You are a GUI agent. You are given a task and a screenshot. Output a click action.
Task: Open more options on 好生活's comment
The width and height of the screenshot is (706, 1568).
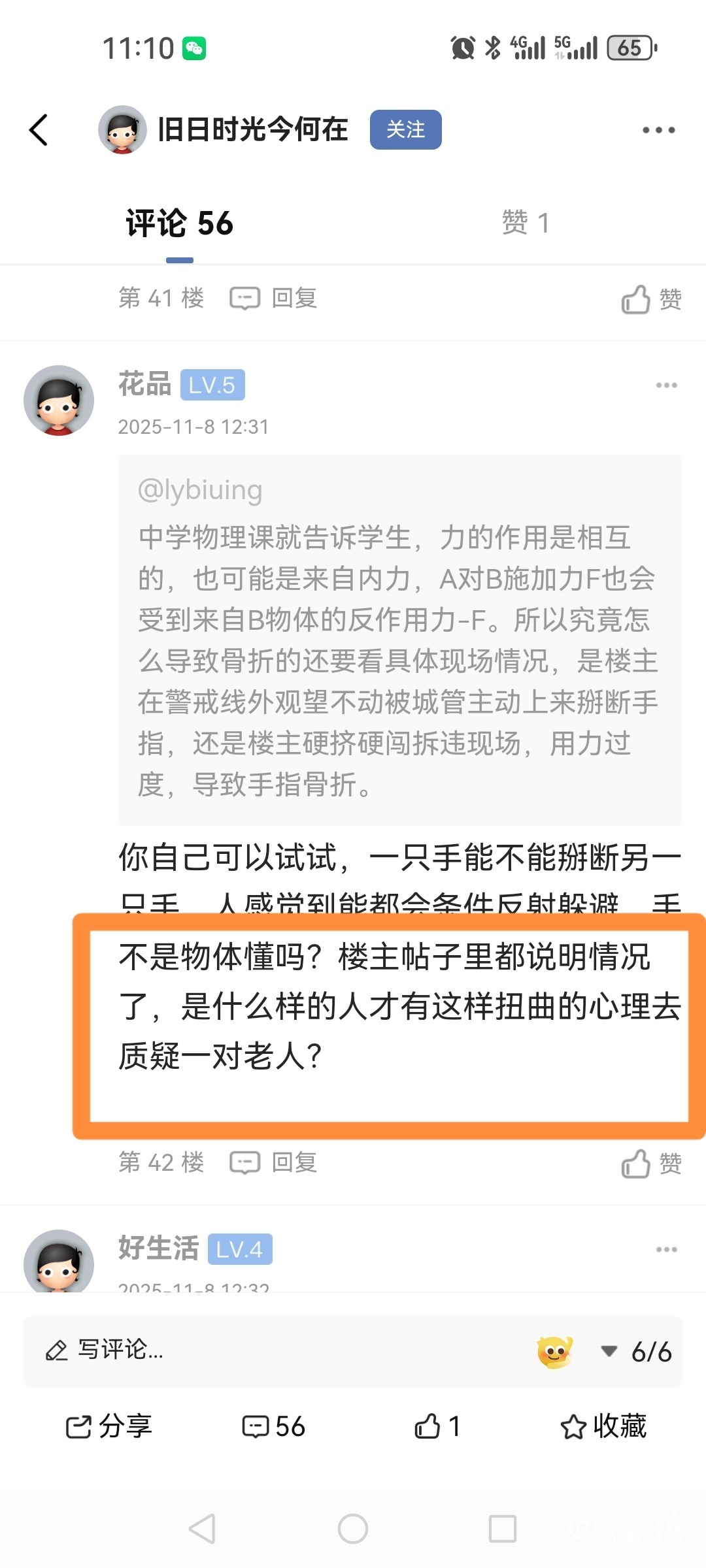(666, 1249)
